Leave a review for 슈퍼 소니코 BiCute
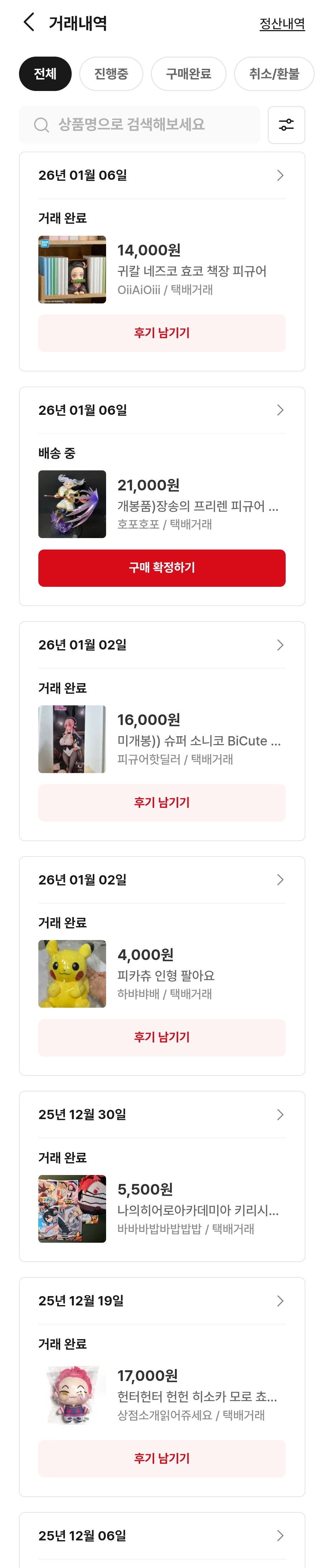324x1568 pixels. click(161, 802)
